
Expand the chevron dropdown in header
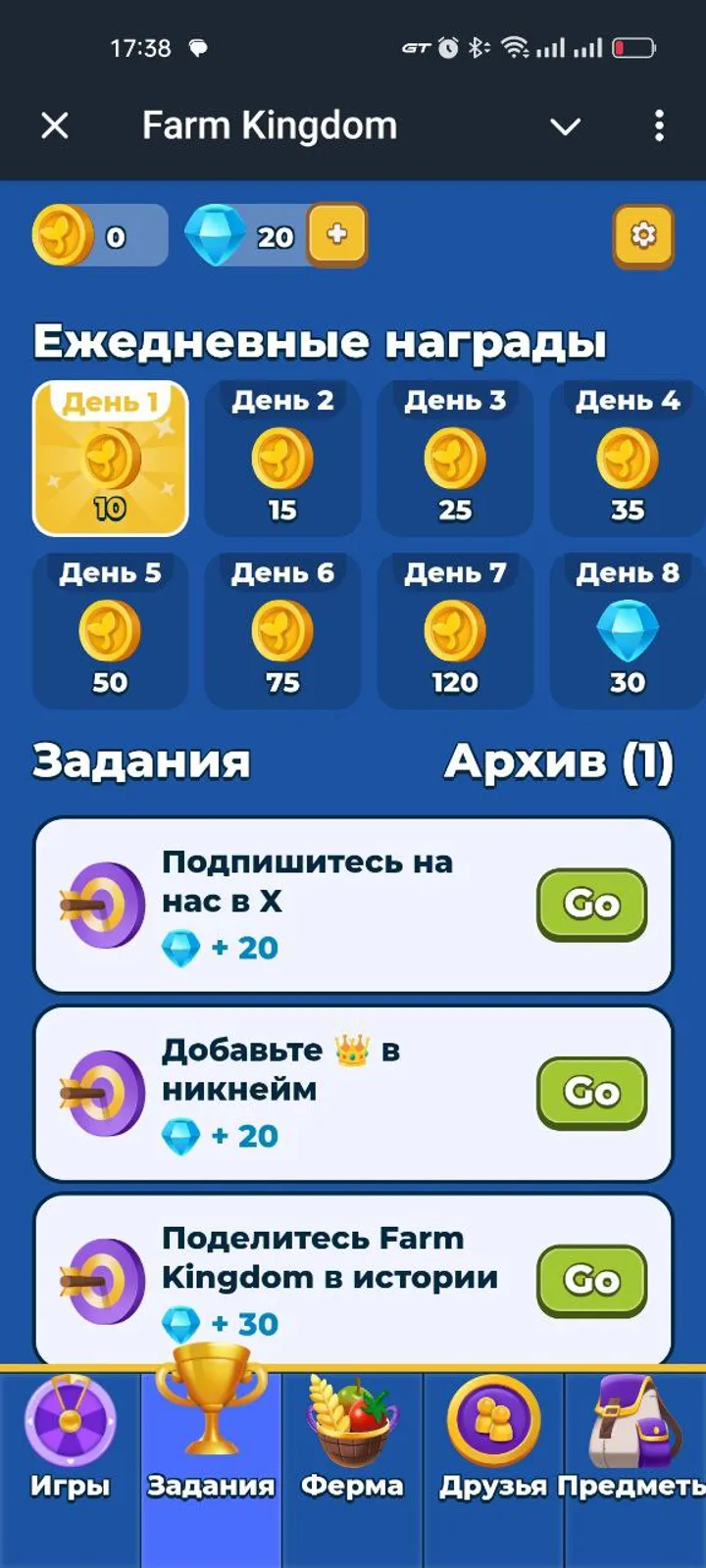tap(565, 126)
